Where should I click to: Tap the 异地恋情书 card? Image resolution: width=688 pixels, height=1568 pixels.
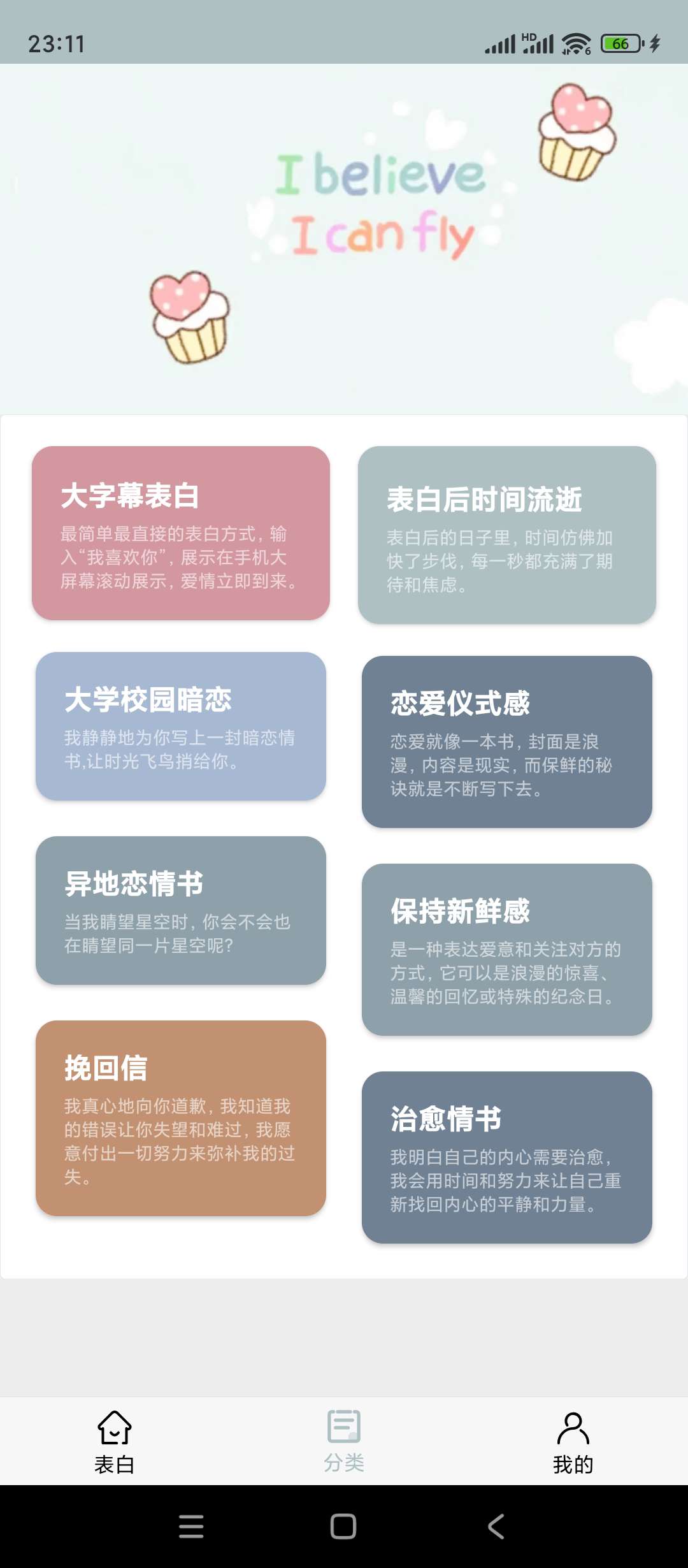(x=181, y=910)
